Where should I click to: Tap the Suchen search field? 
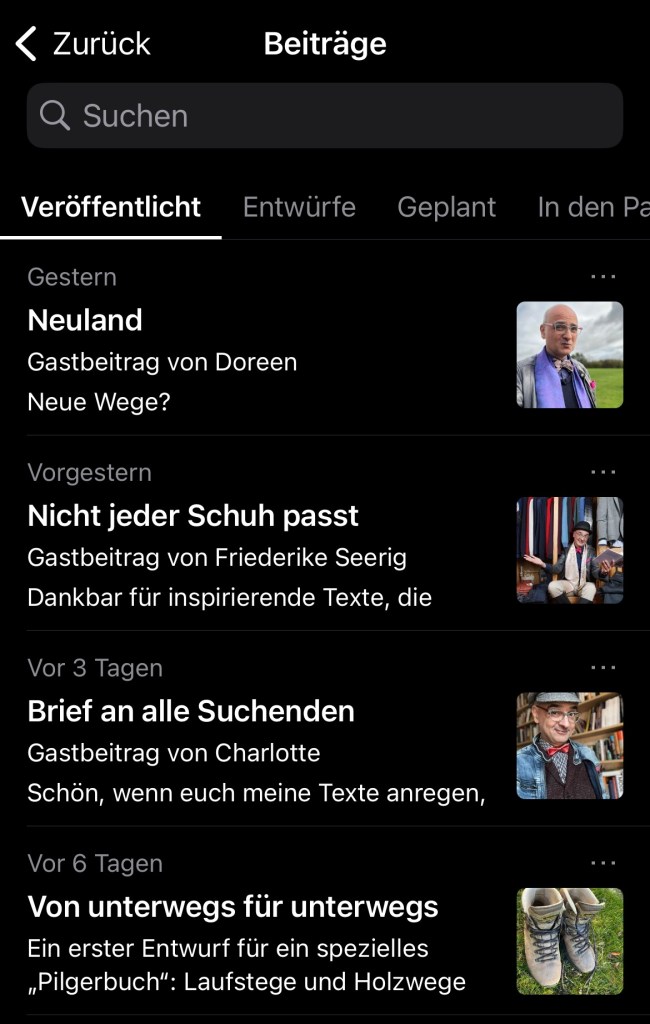coord(324,116)
